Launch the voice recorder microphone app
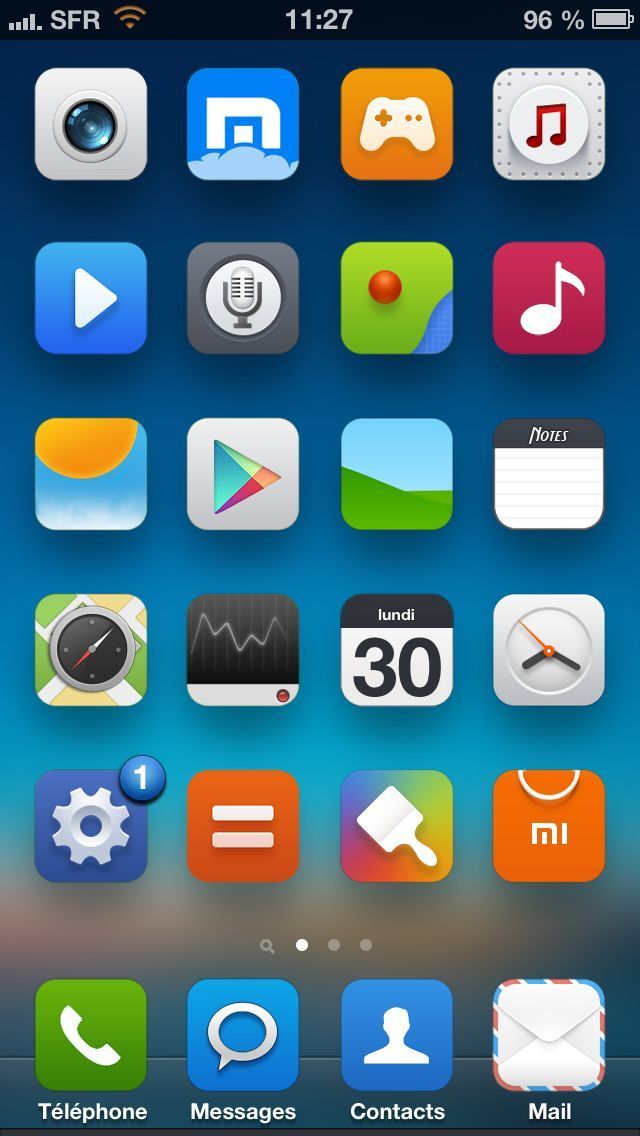 (243, 298)
